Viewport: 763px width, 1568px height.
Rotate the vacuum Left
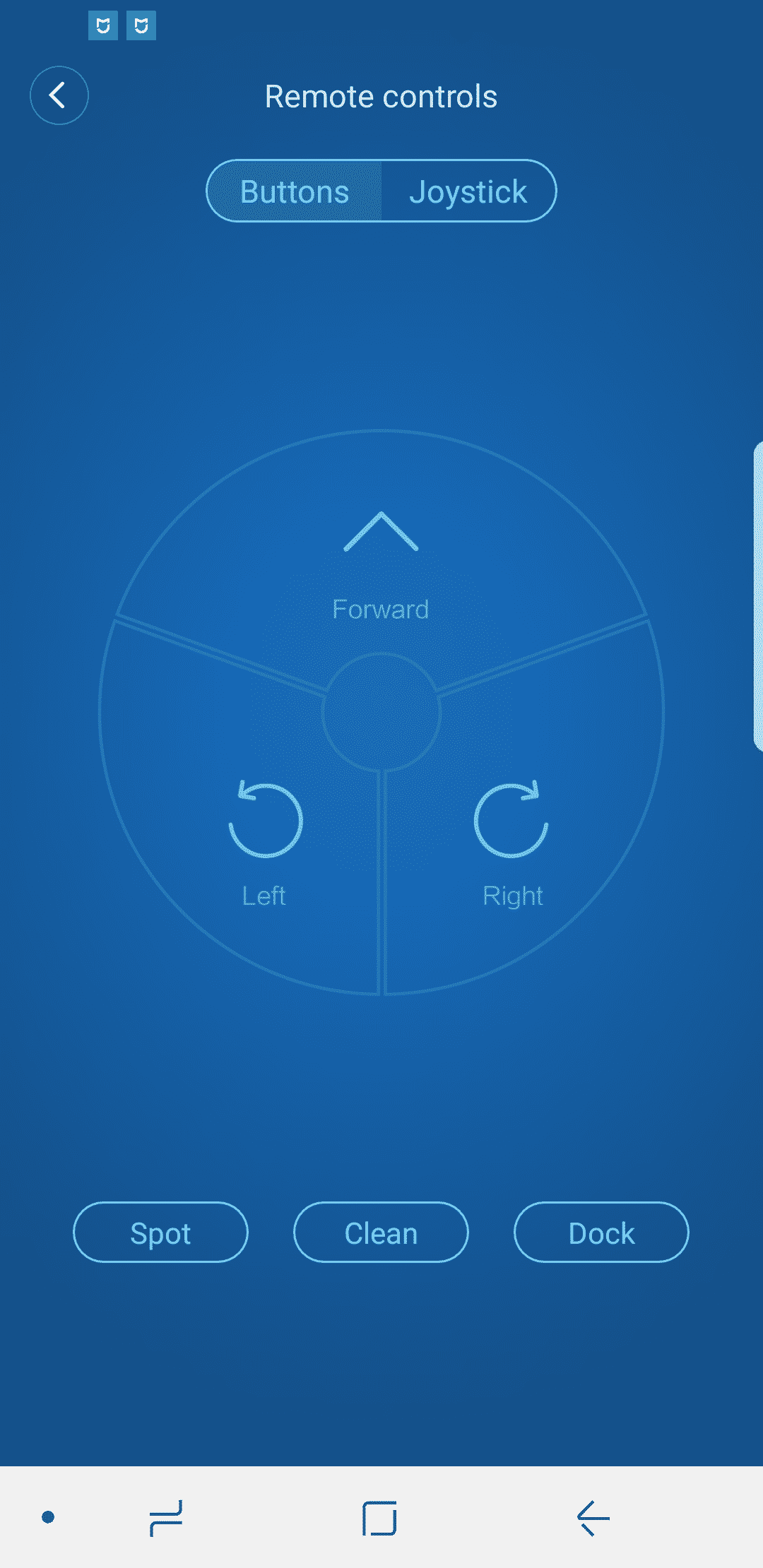tap(265, 841)
